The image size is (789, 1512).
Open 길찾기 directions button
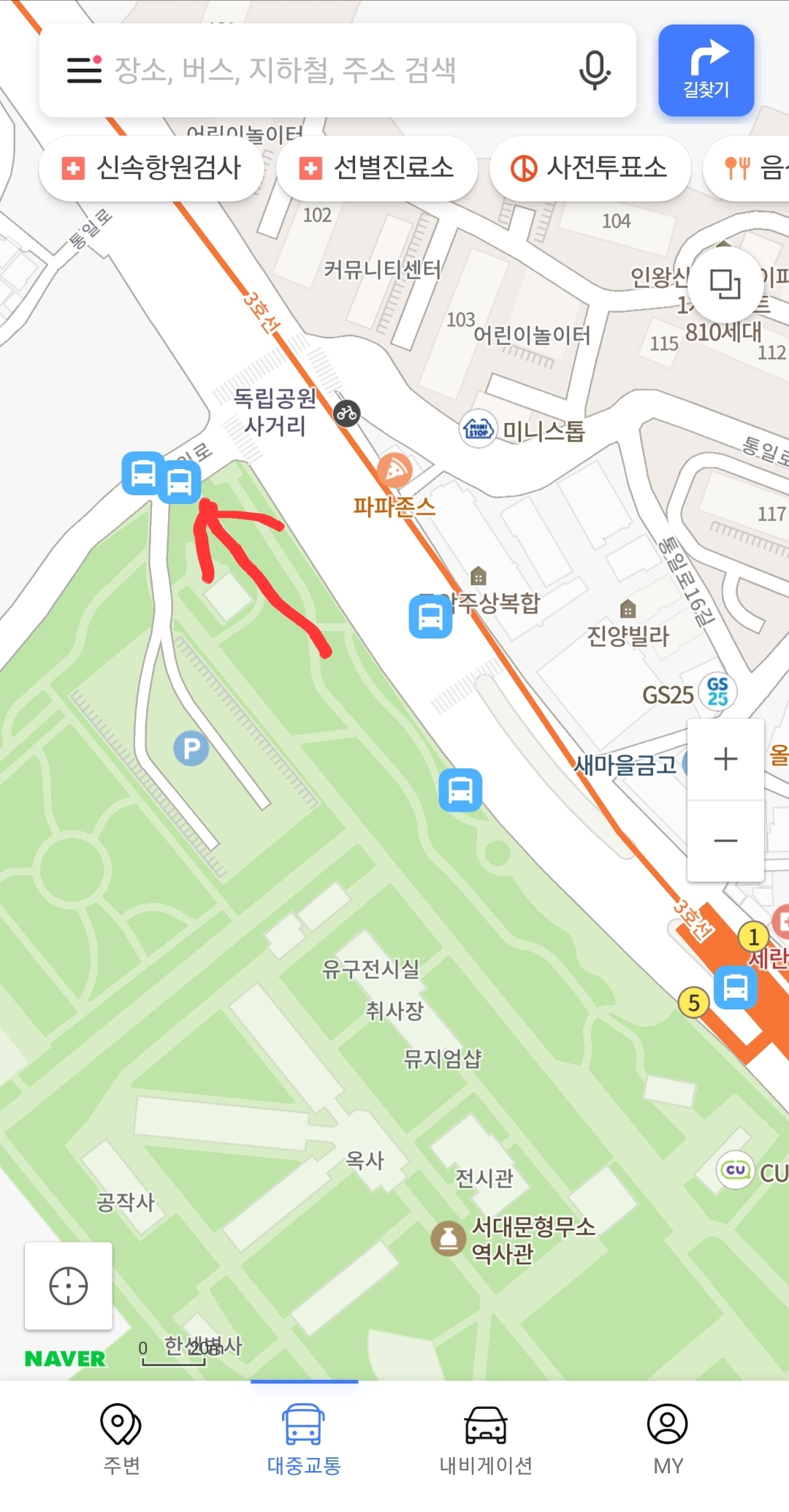pos(706,70)
